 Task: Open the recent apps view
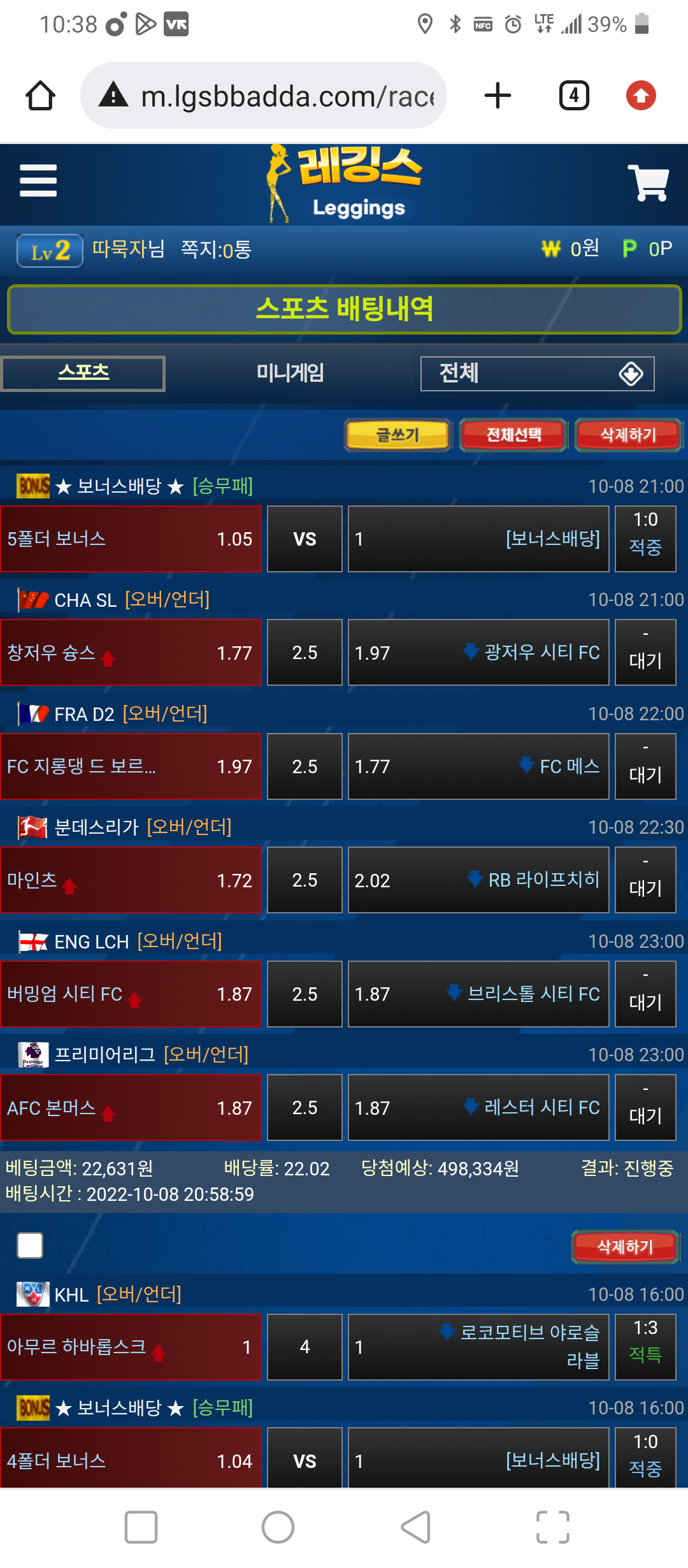click(x=141, y=1527)
